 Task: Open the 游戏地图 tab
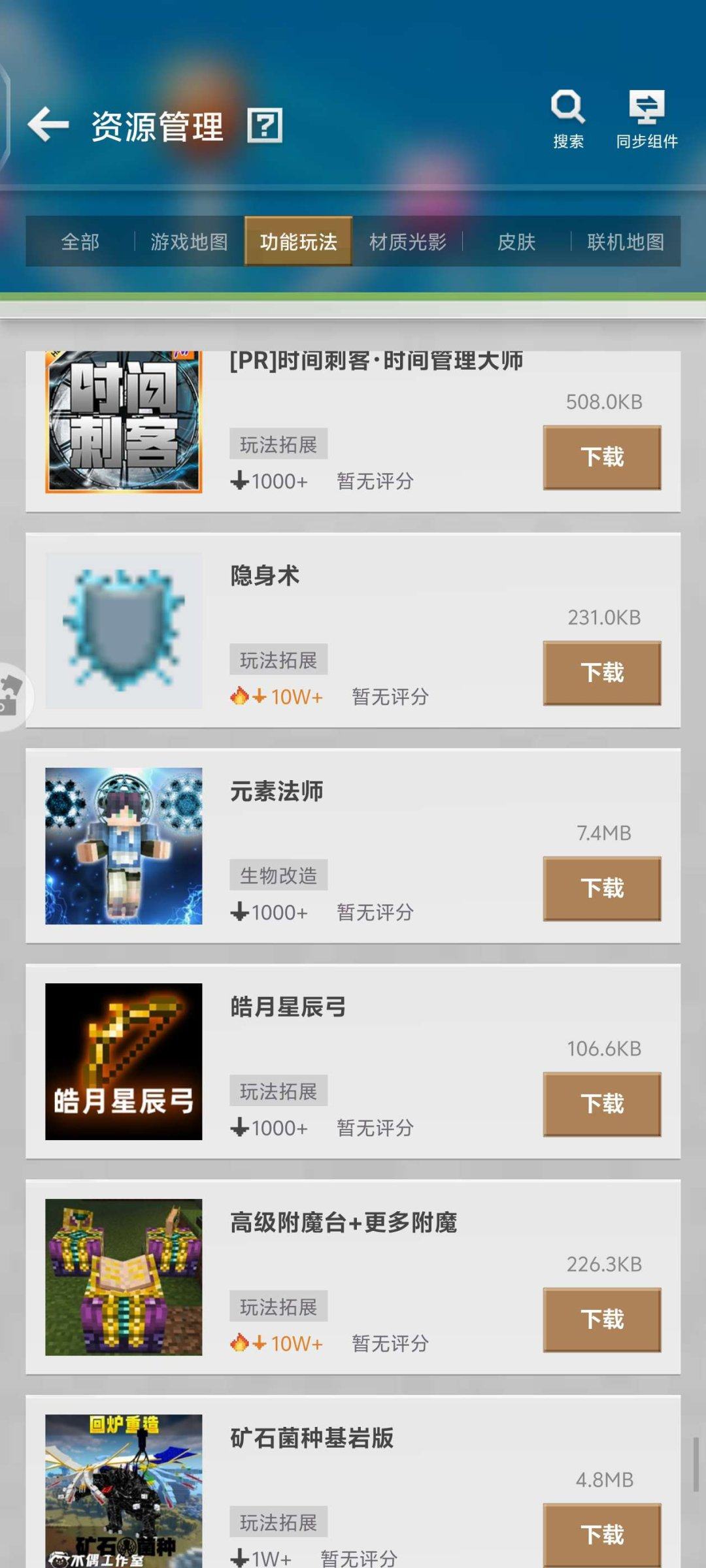click(x=188, y=242)
